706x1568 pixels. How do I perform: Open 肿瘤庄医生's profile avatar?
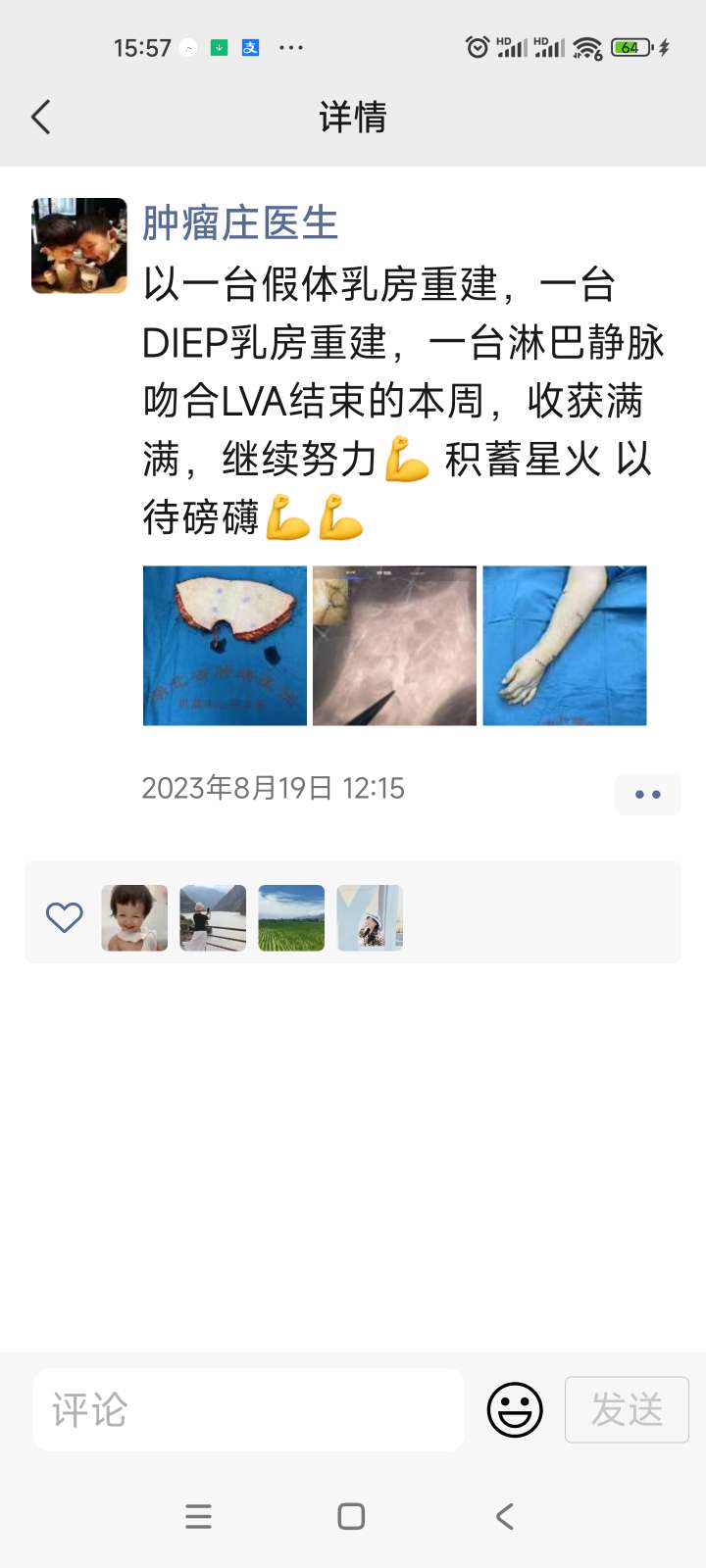click(79, 246)
